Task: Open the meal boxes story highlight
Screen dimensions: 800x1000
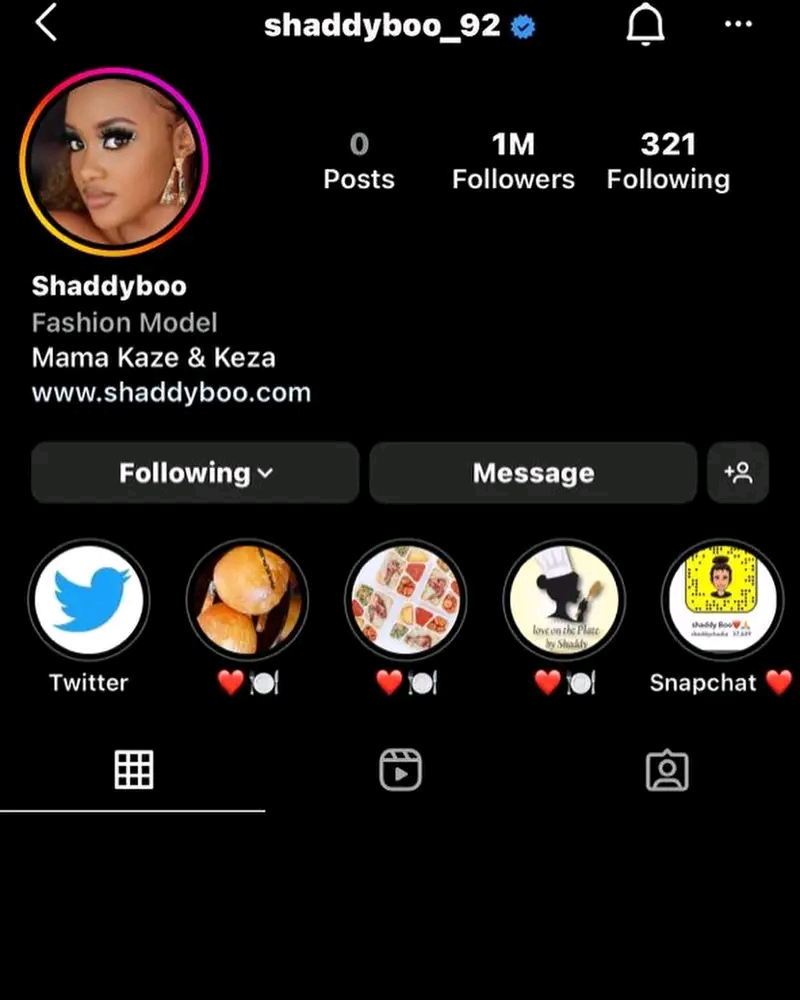Action: point(405,601)
